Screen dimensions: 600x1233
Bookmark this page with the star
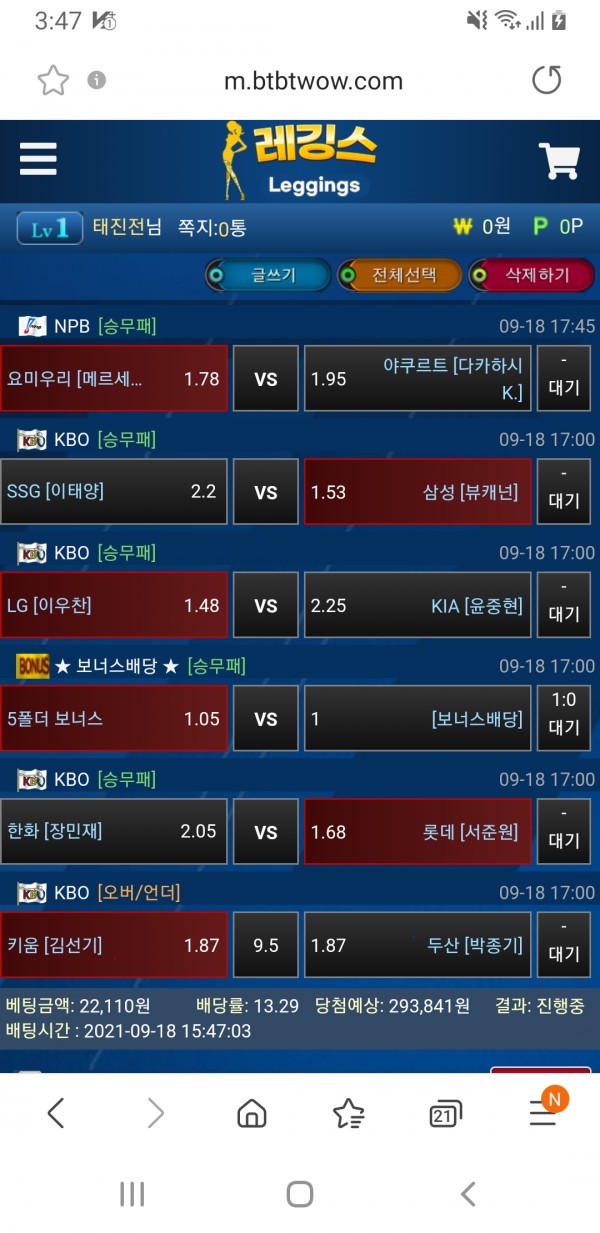[53, 80]
